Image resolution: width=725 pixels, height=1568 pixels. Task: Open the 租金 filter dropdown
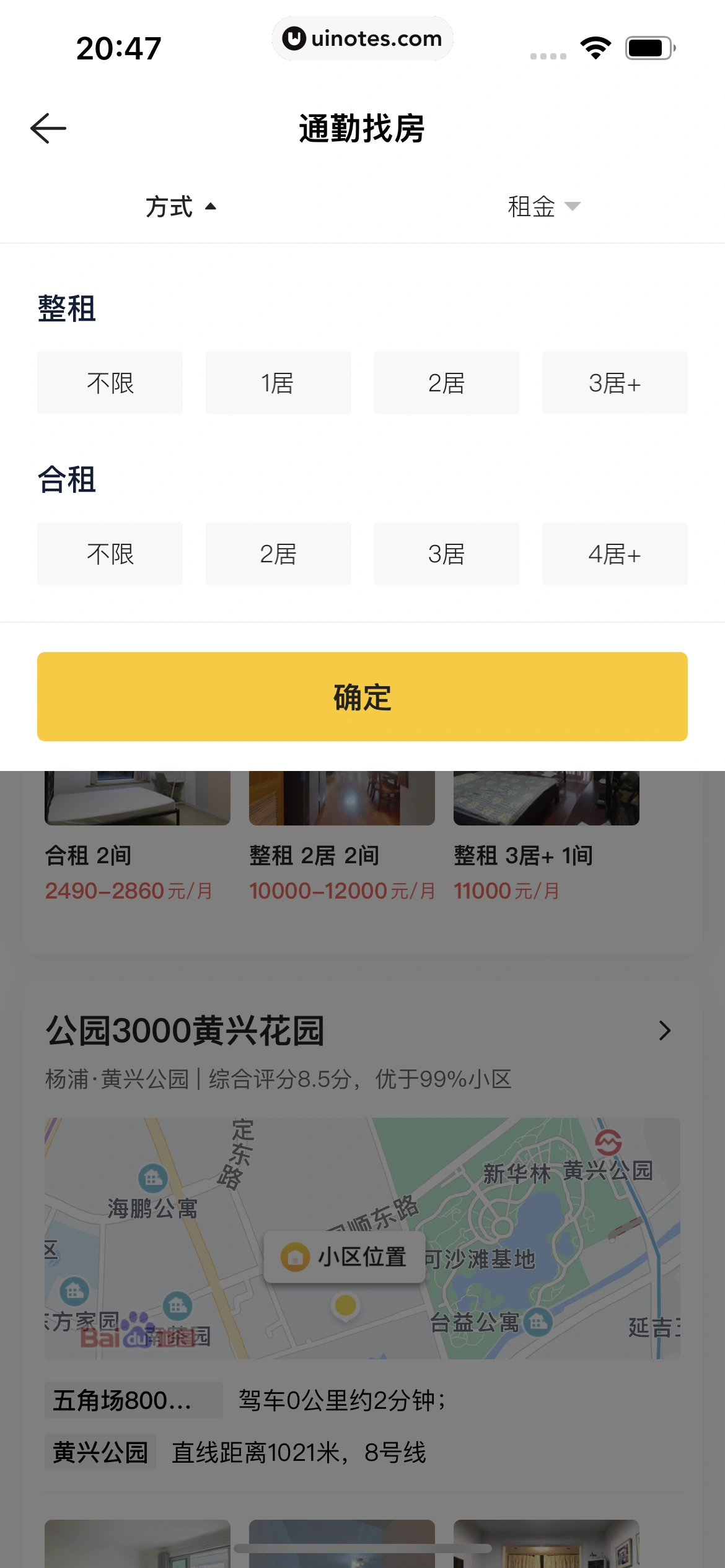coord(543,207)
